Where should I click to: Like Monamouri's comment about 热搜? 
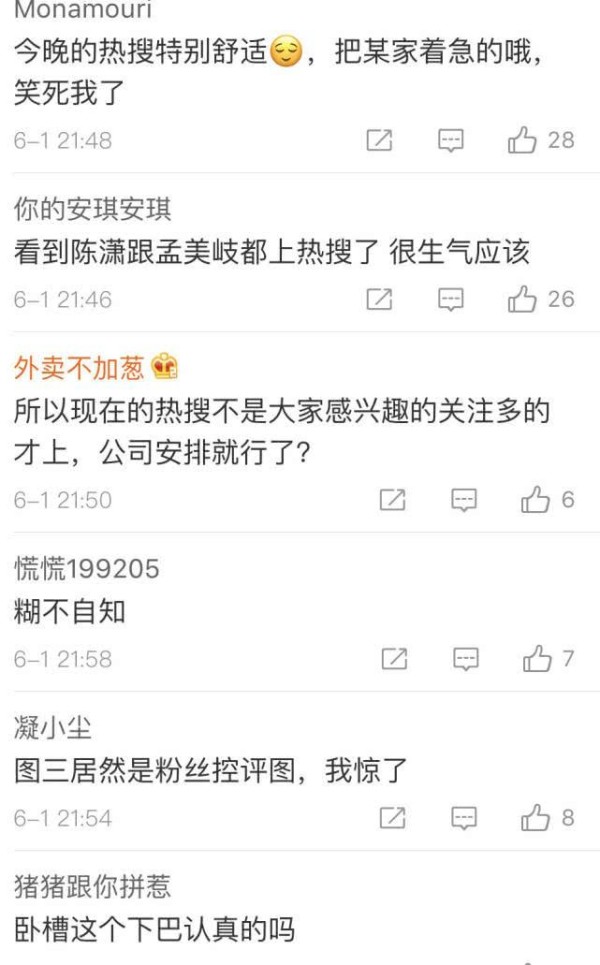[x=522, y=140]
